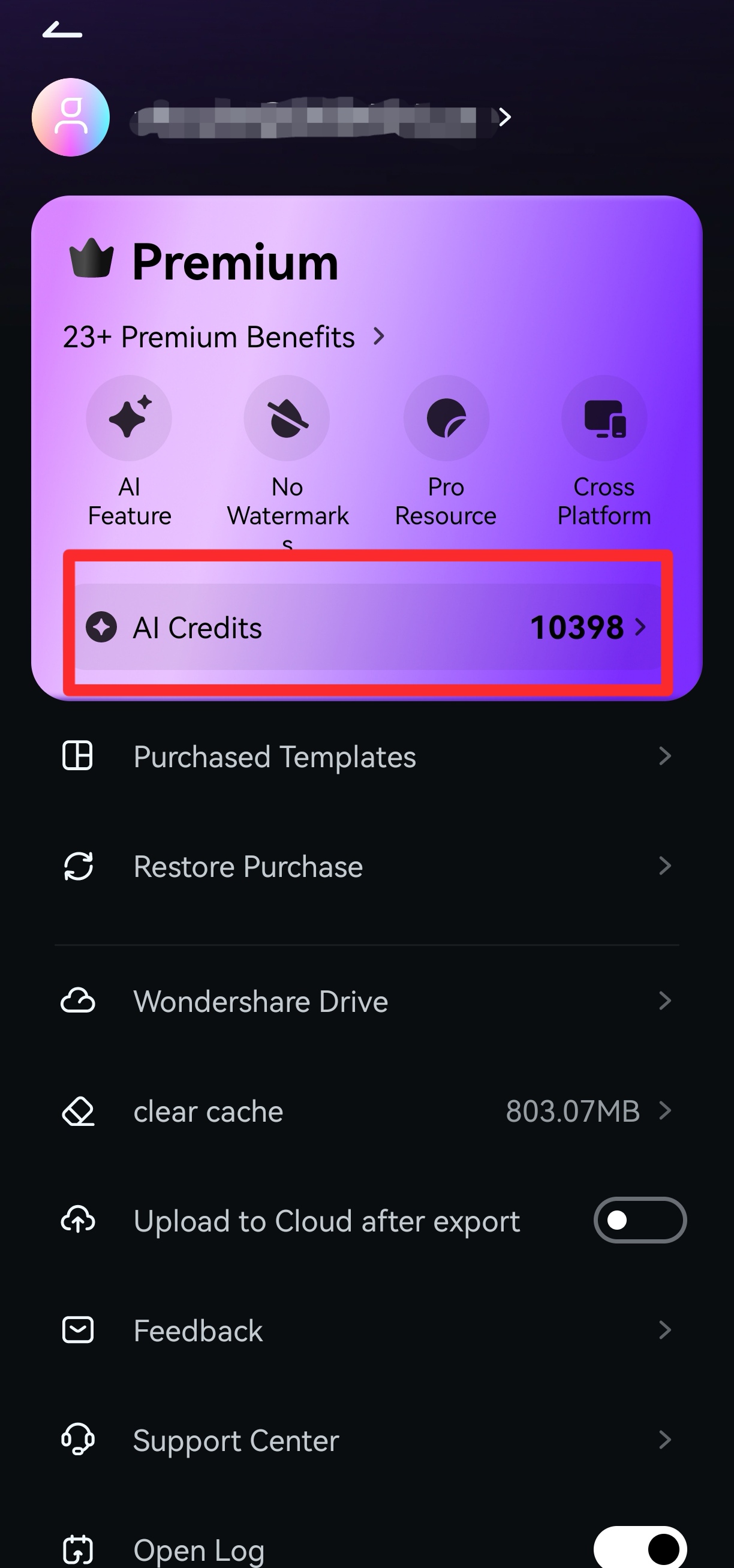This screenshot has width=734, height=1568.
Task: Clear the 803.07MB cache
Action: click(x=367, y=1112)
